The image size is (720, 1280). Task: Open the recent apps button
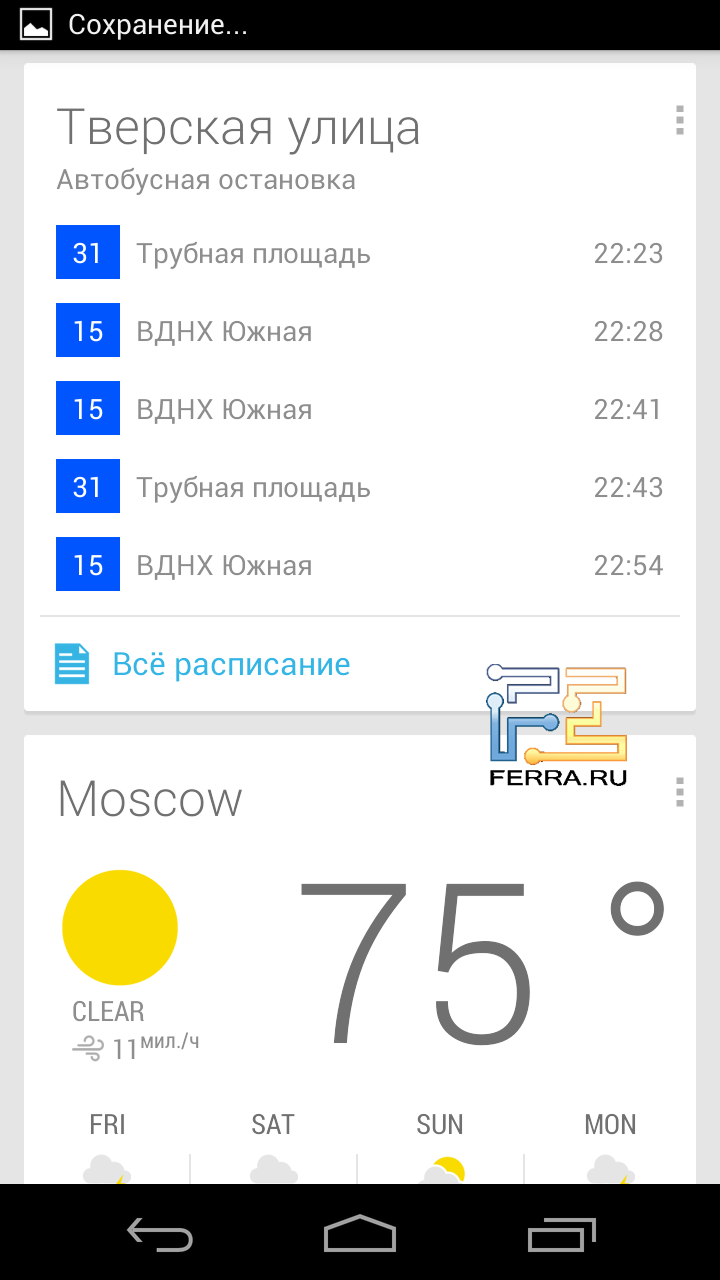click(561, 1234)
